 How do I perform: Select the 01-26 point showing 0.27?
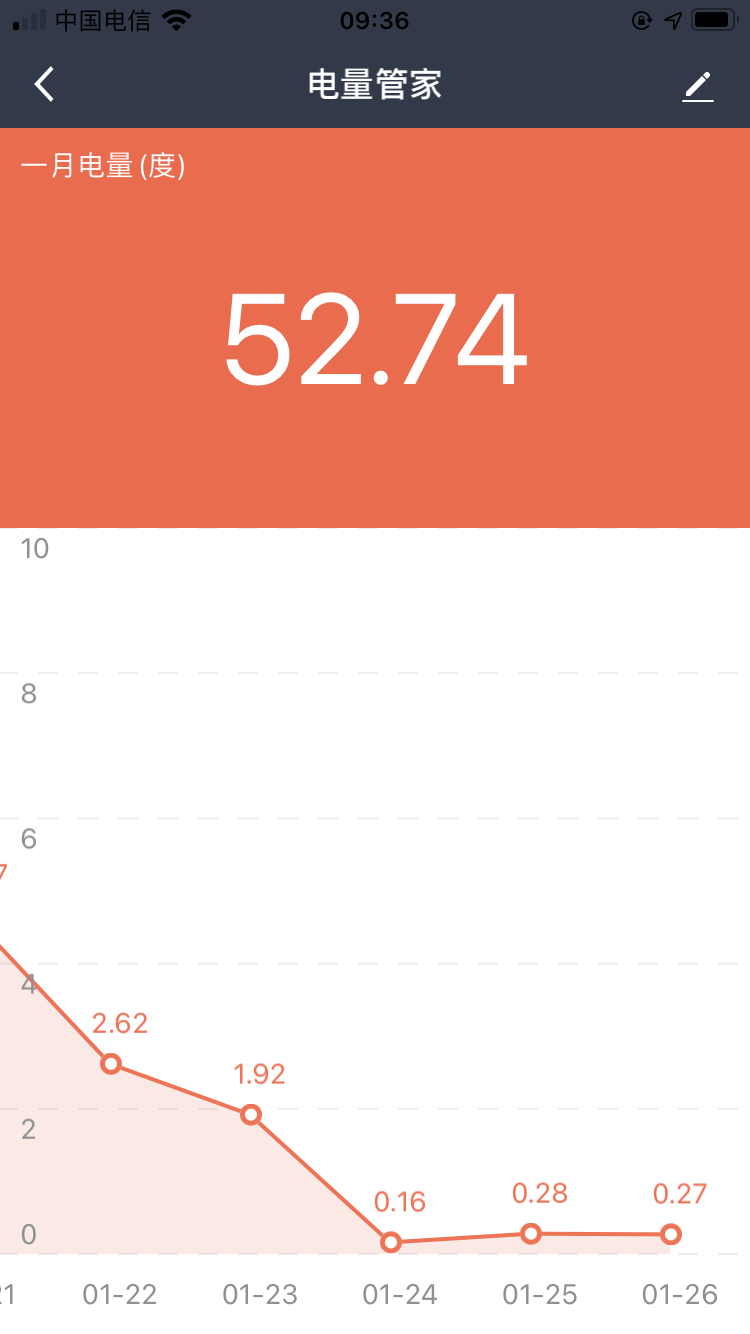pyautogui.click(x=671, y=1234)
